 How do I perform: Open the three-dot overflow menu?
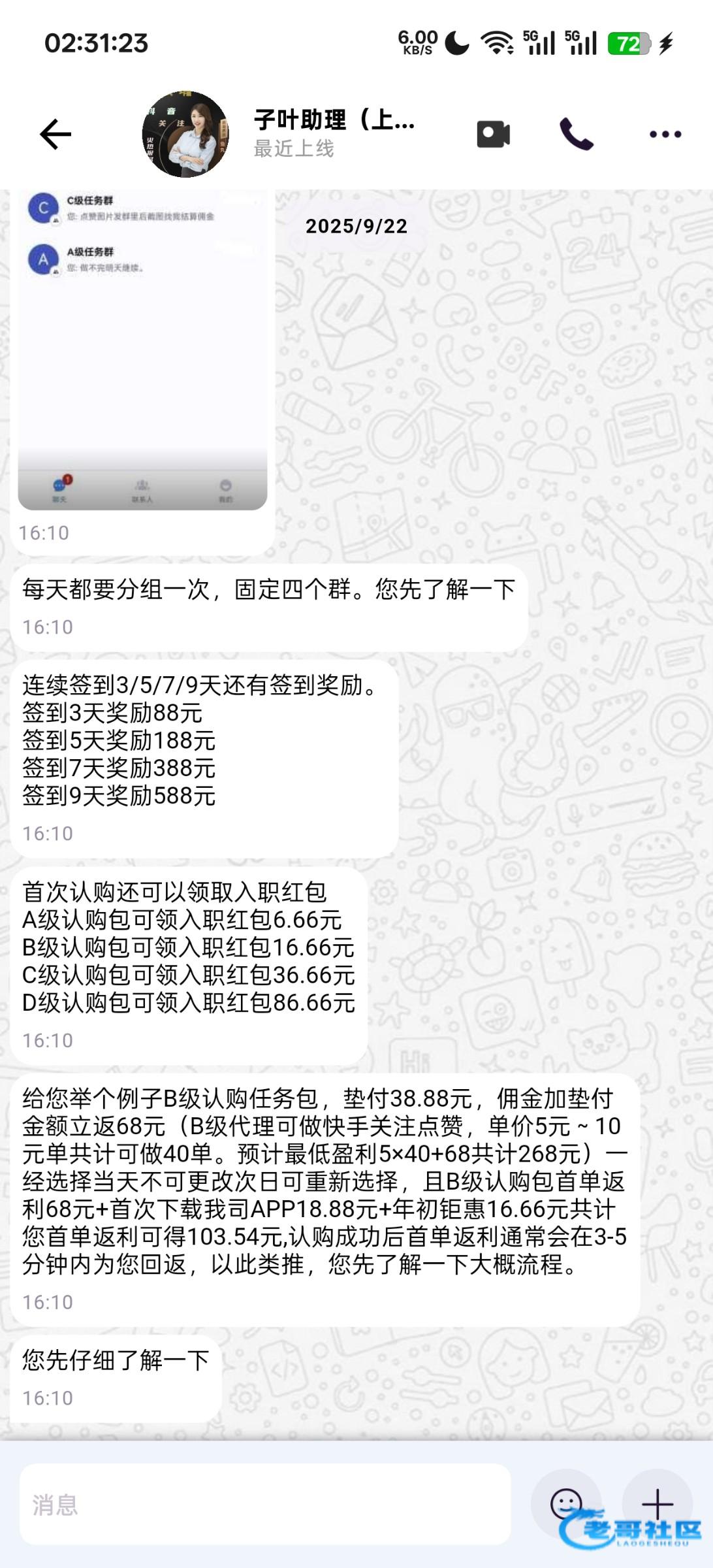click(x=665, y=135)
